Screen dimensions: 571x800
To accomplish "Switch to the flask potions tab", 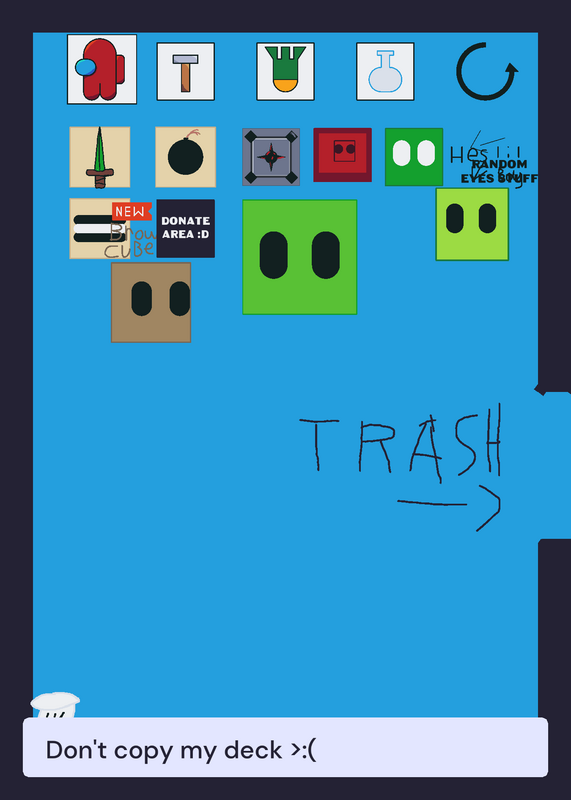I will pos(385,71).
